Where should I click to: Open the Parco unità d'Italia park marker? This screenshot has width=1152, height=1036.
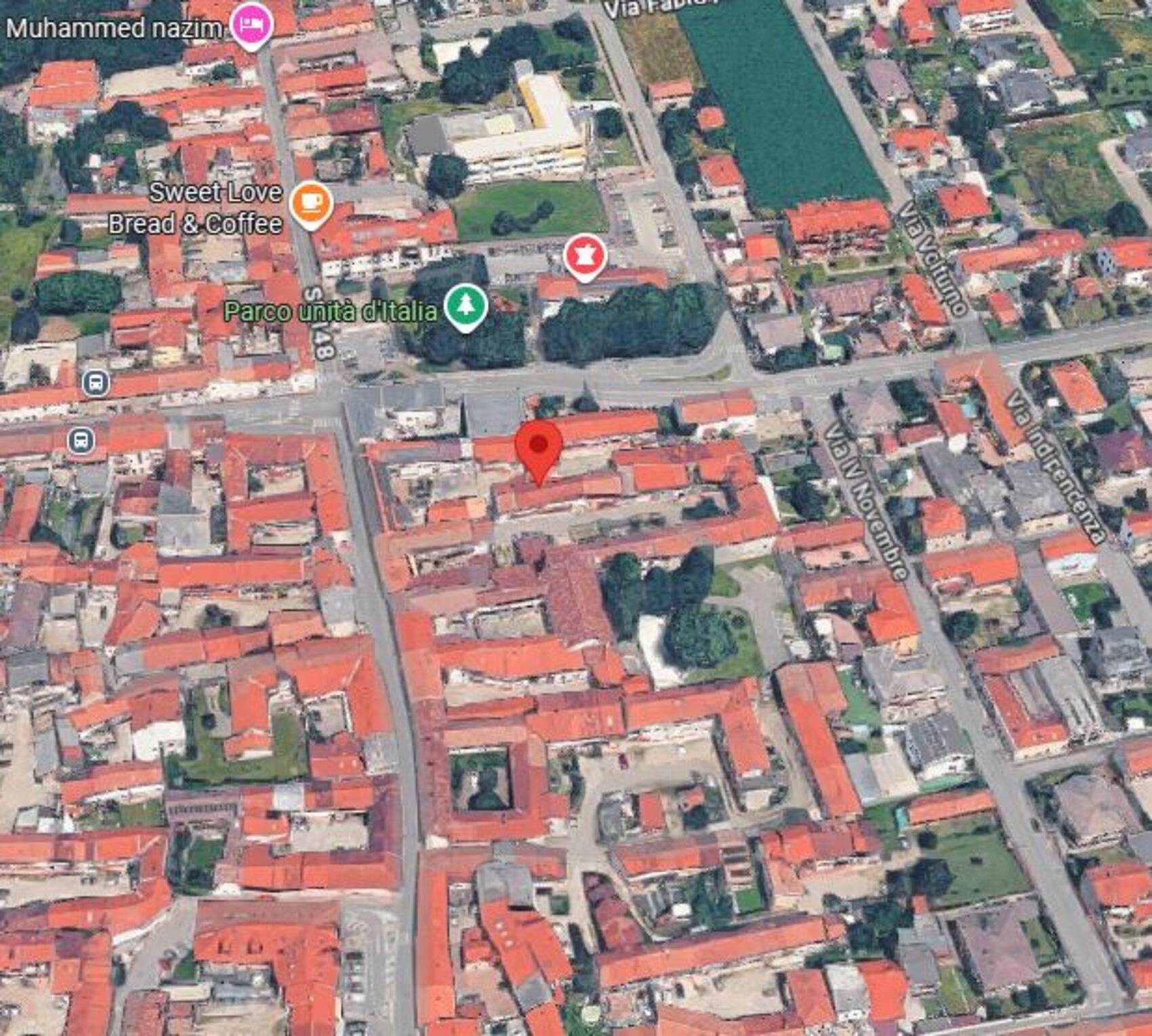466,306
